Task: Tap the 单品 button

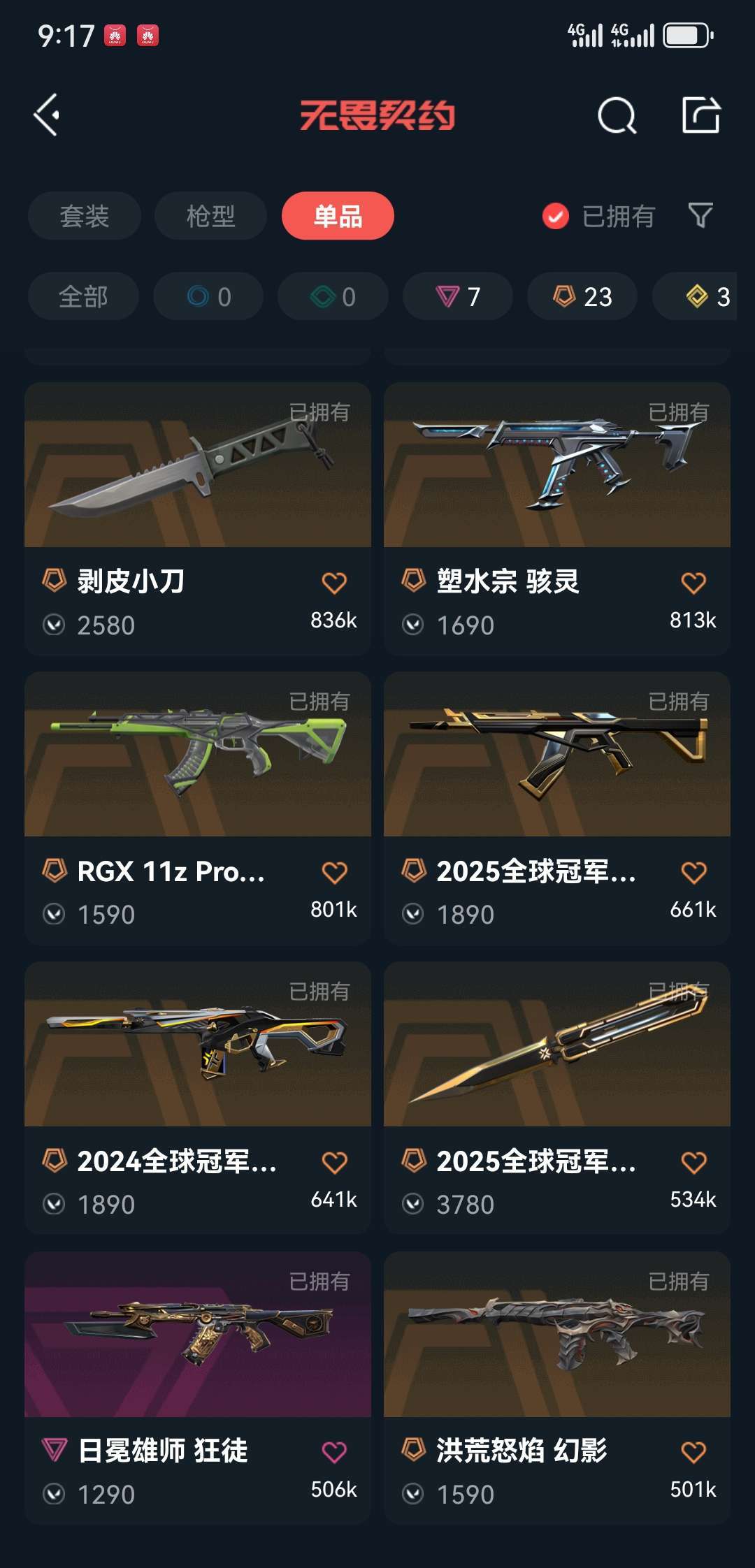Action: 338,217
